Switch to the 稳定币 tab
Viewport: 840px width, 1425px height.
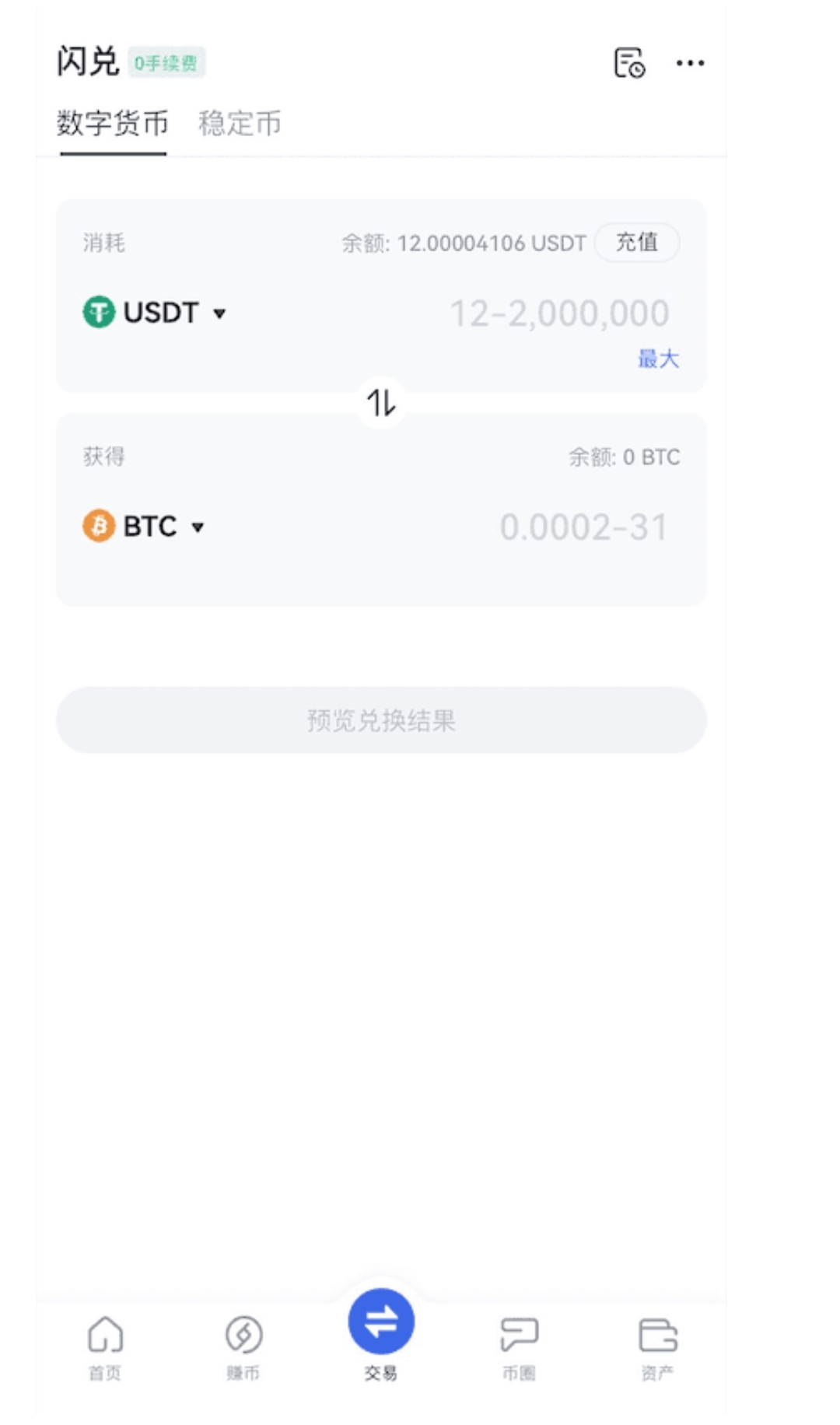coord(241,123)
